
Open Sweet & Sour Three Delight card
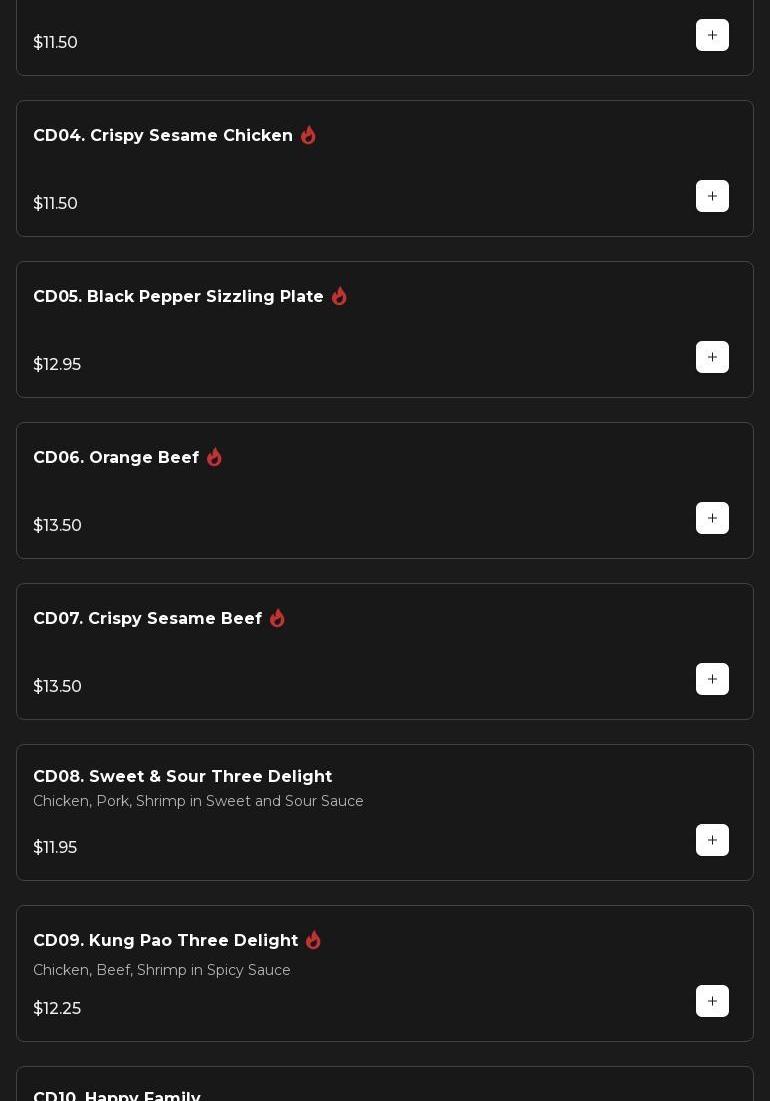click(183, 777)
